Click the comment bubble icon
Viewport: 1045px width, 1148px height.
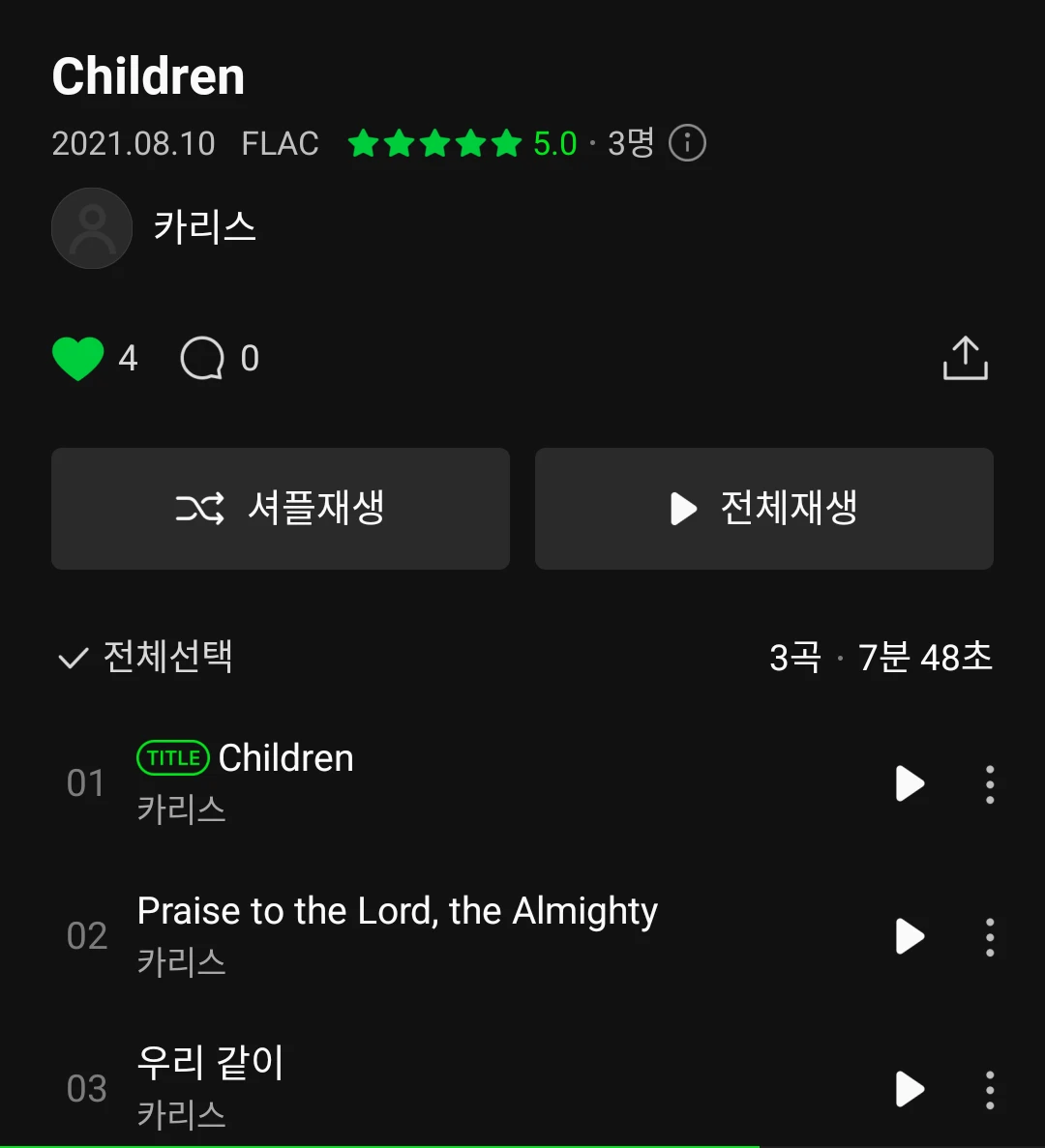(200, 358)
